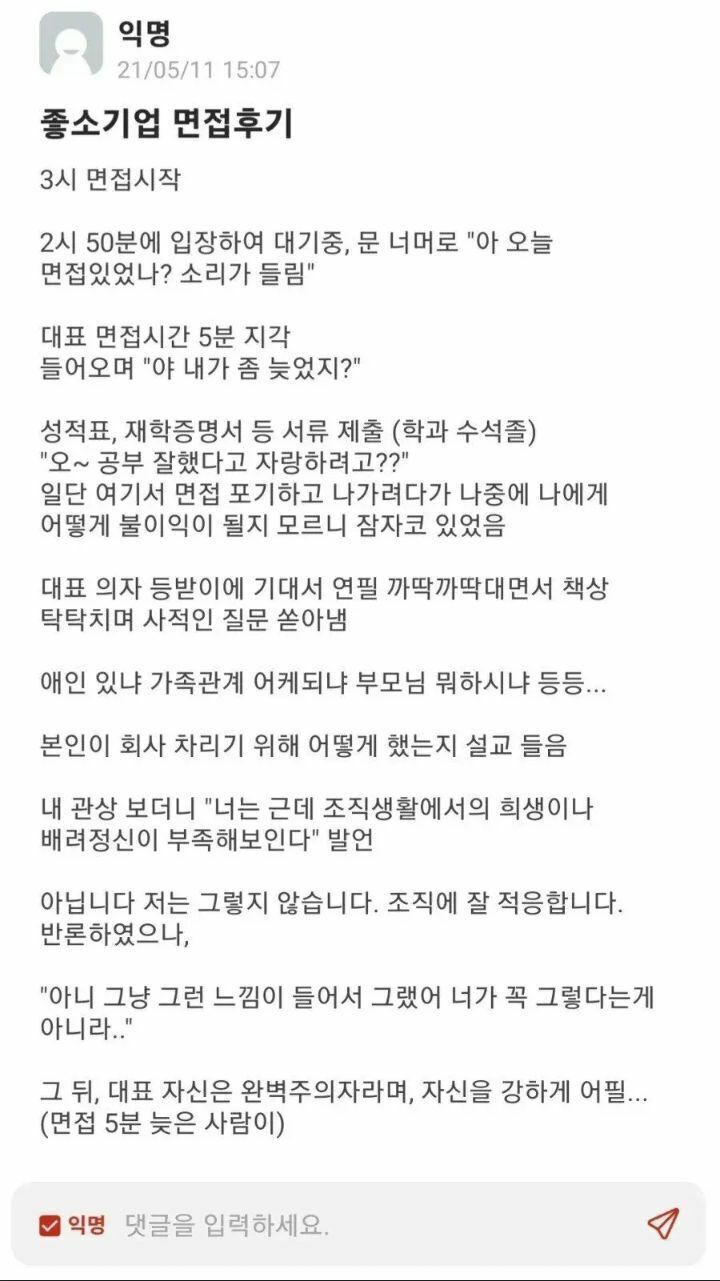The width and height of the screenshot is (720, 1281).
Task: Toggle the 익명 anonymous checkbox
Action: [50, 1225]
